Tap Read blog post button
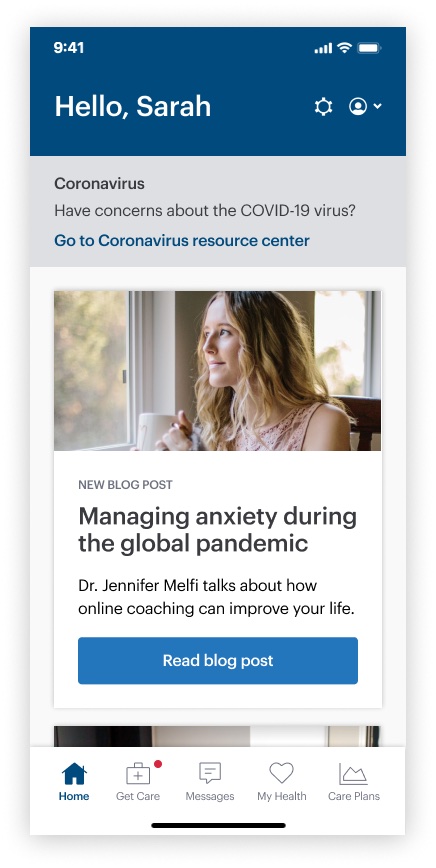The image size is (436, 868). click(x=218, y=660)
